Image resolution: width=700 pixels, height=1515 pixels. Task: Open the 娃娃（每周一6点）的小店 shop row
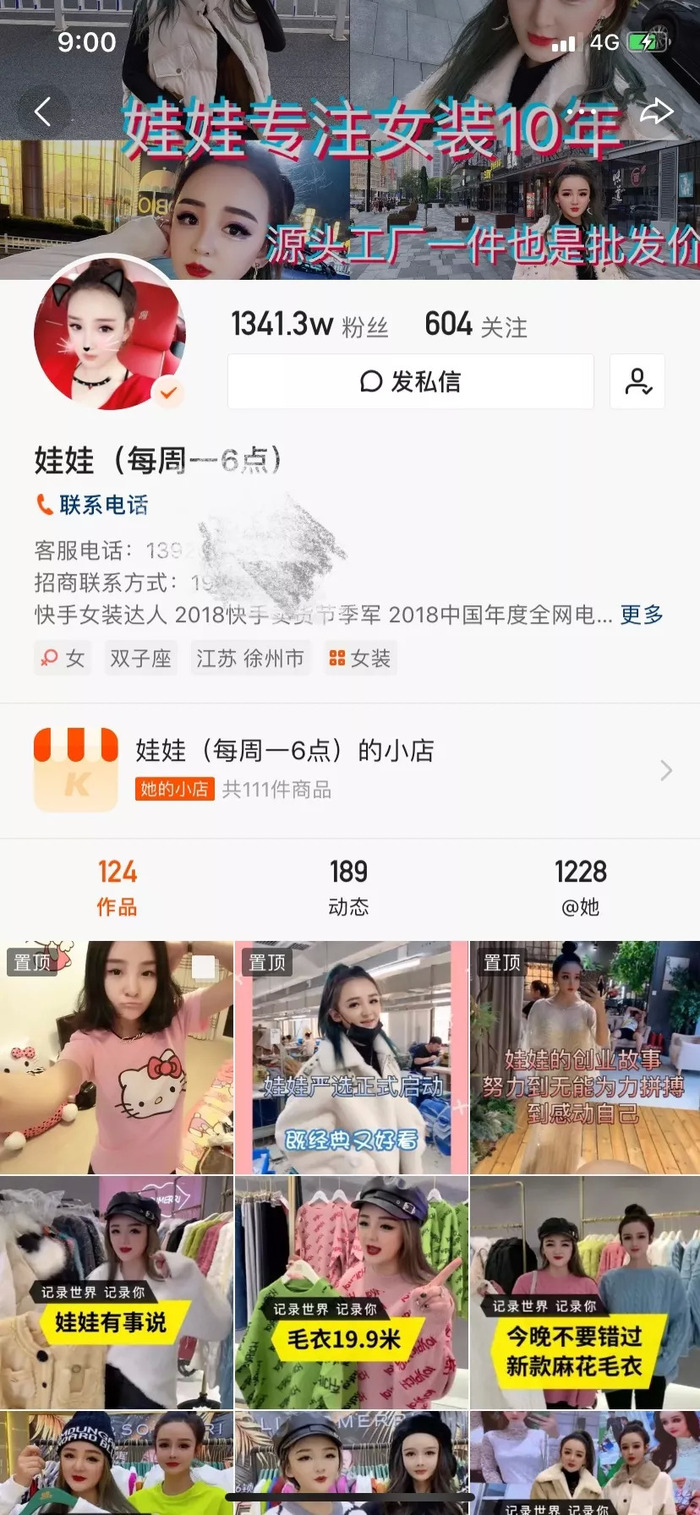pos(350,770)
